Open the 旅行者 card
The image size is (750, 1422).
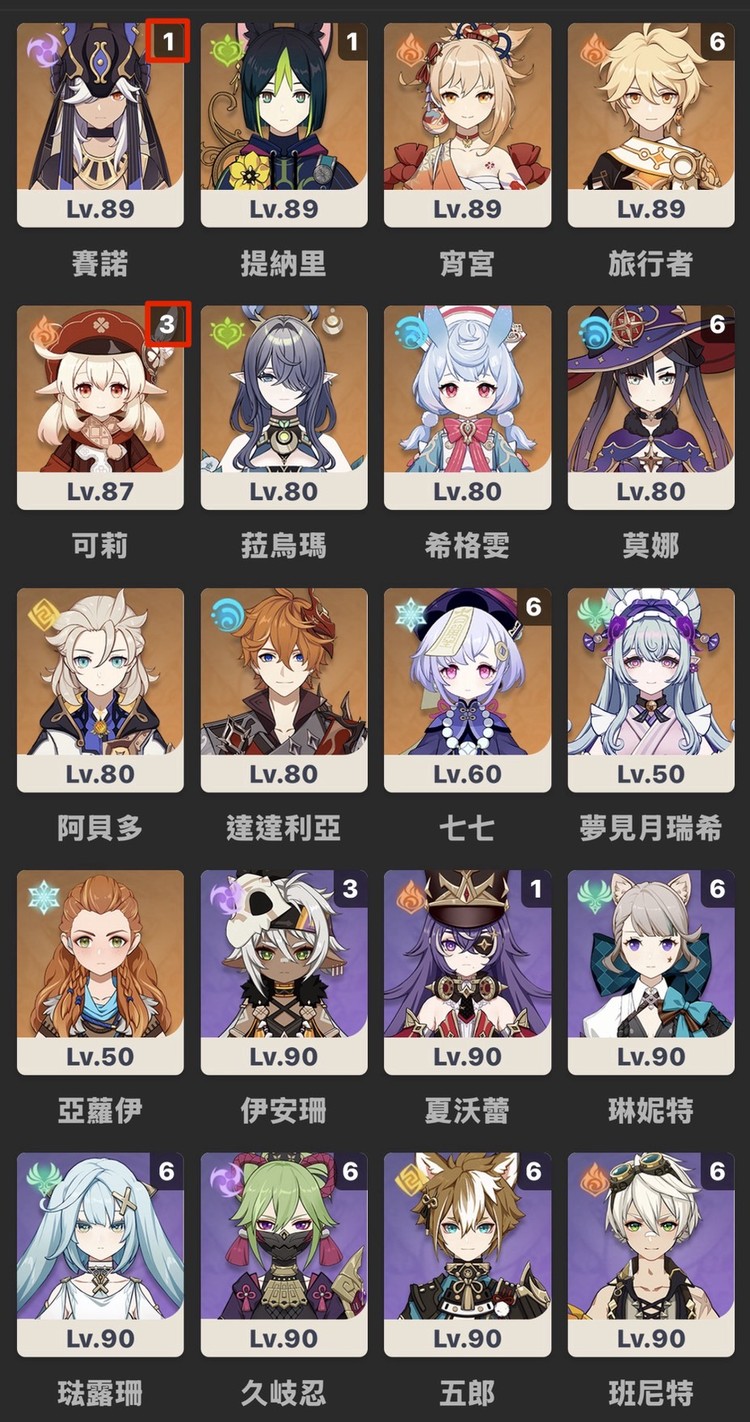(651, 125)
